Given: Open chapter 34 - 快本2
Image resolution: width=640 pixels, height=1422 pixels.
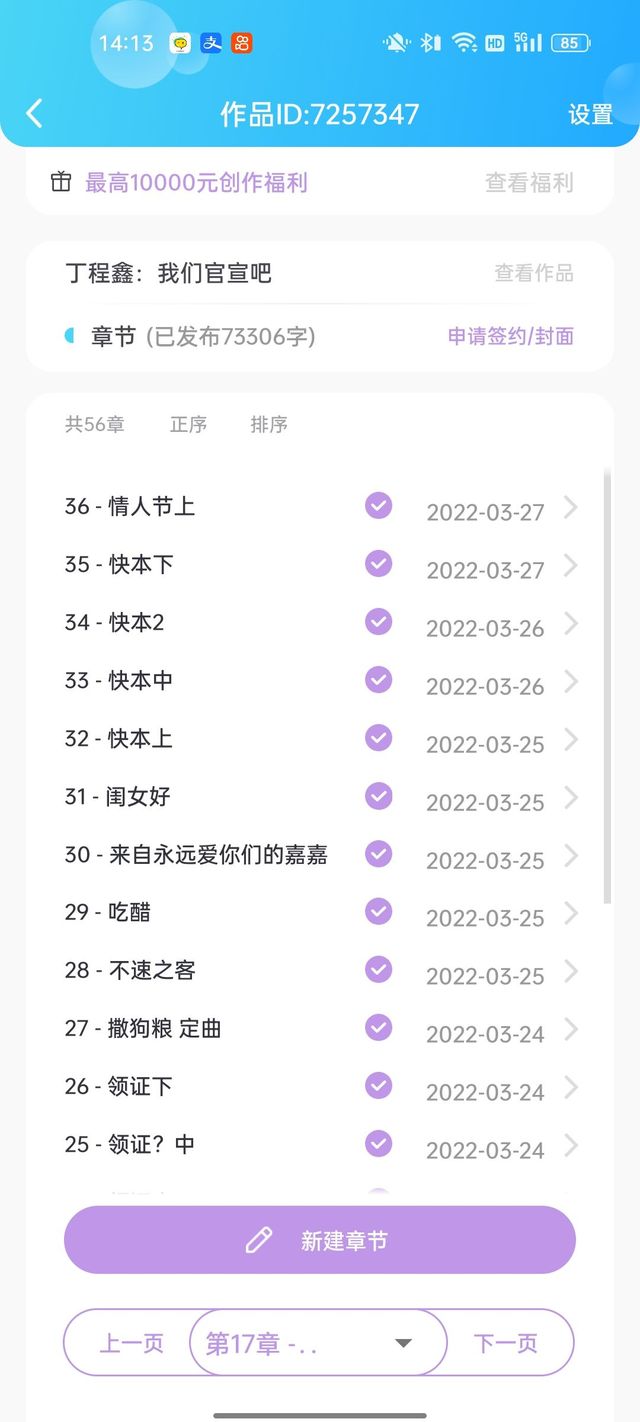Looking at the screenshot, I should [x=321, y=623].
